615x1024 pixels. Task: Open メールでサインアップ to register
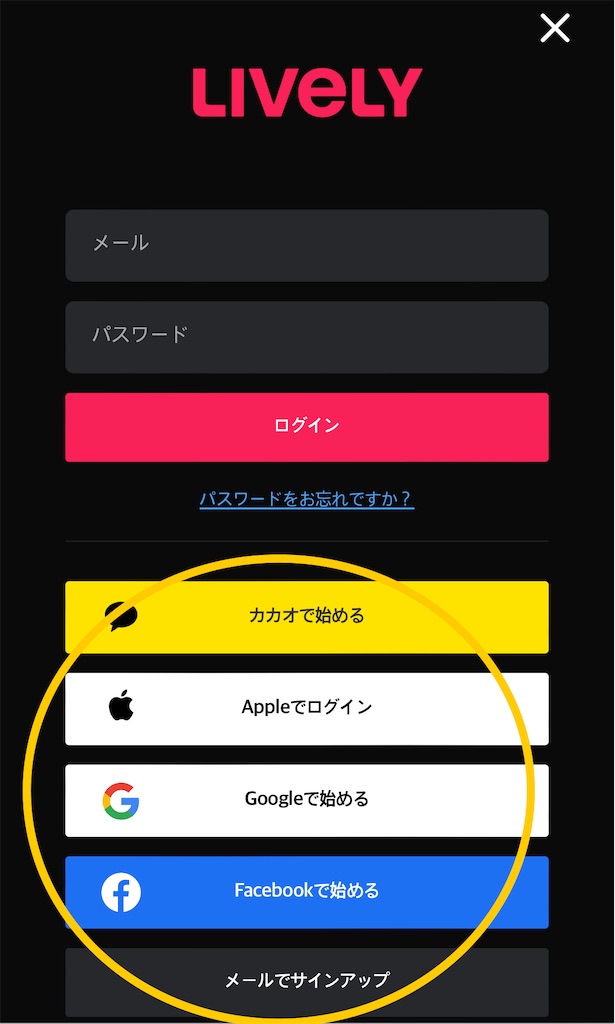click(306, 981)
